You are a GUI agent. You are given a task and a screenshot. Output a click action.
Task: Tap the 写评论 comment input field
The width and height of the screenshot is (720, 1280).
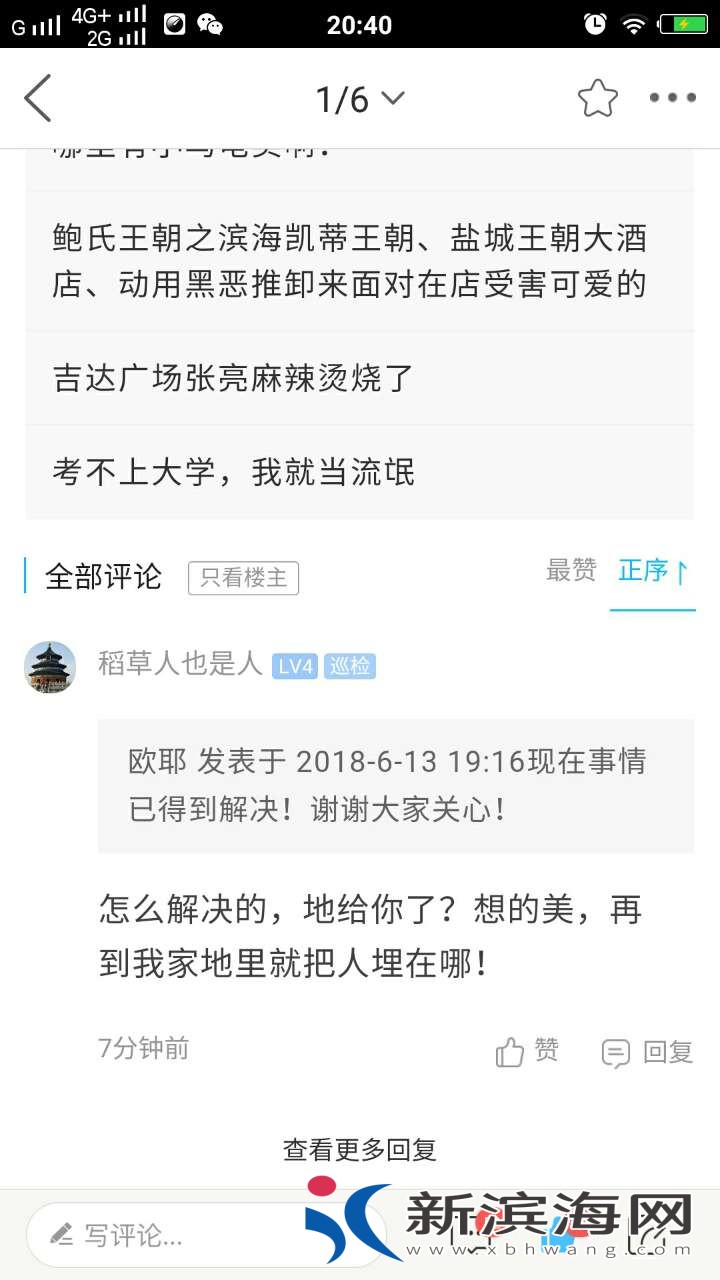160,1236
